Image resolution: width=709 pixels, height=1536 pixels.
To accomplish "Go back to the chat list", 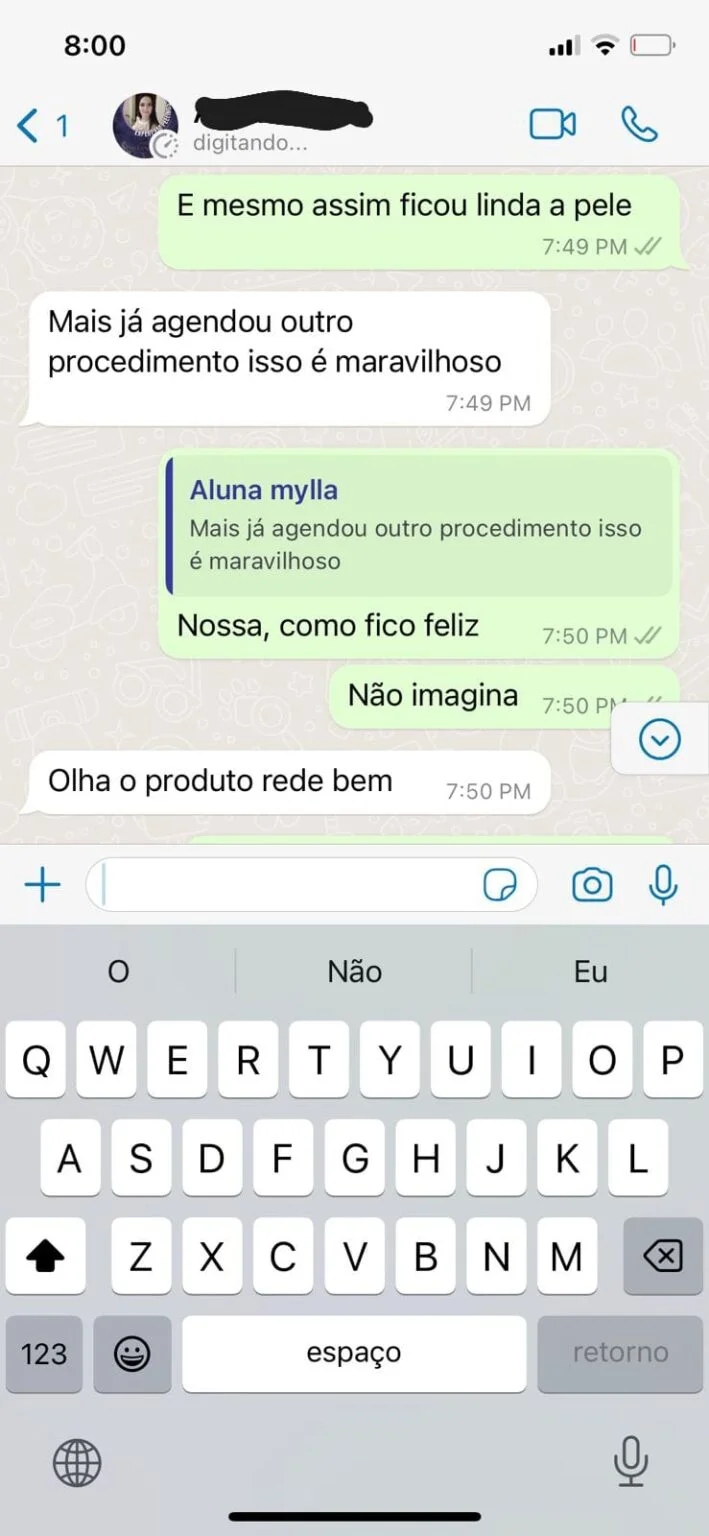I will (x=40, y=126).
